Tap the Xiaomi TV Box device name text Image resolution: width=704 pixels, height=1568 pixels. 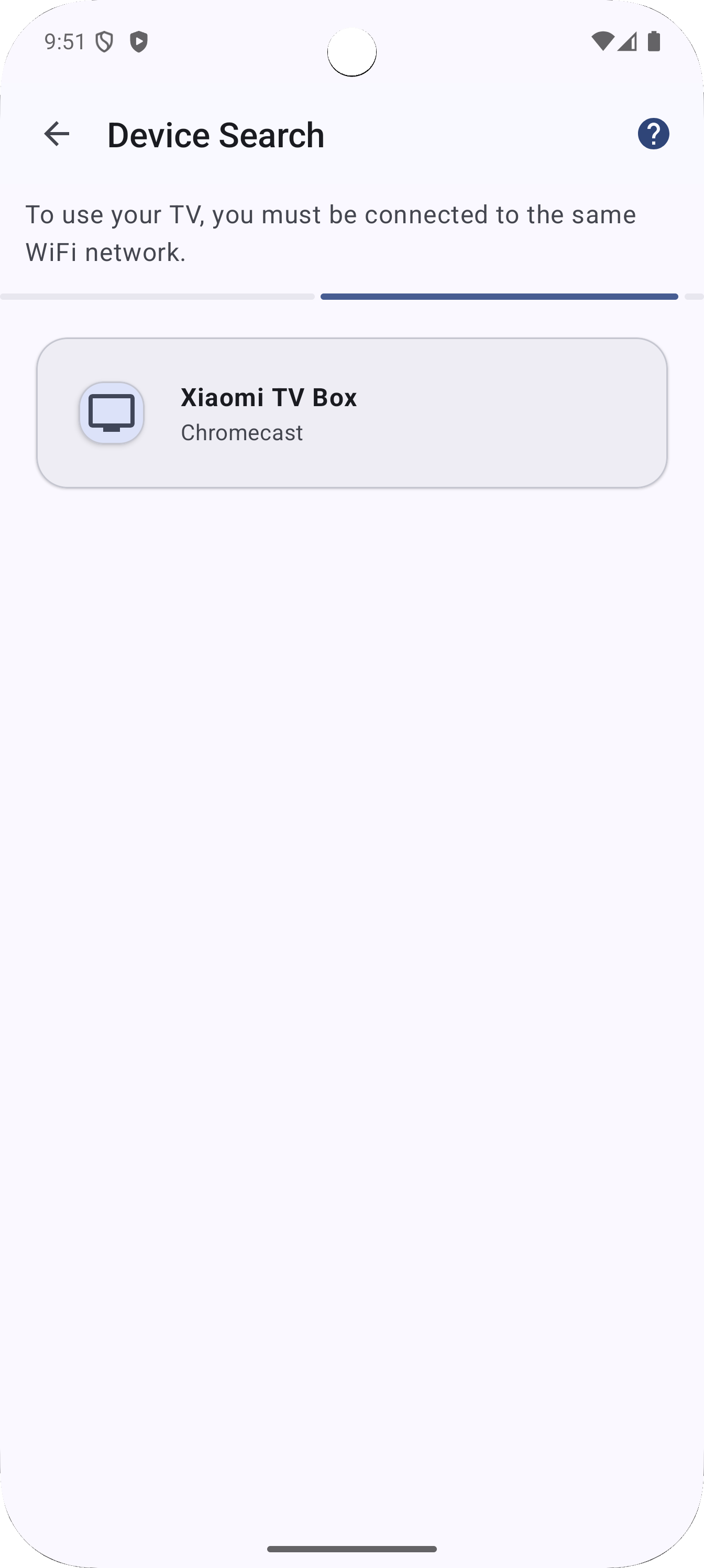269,397
